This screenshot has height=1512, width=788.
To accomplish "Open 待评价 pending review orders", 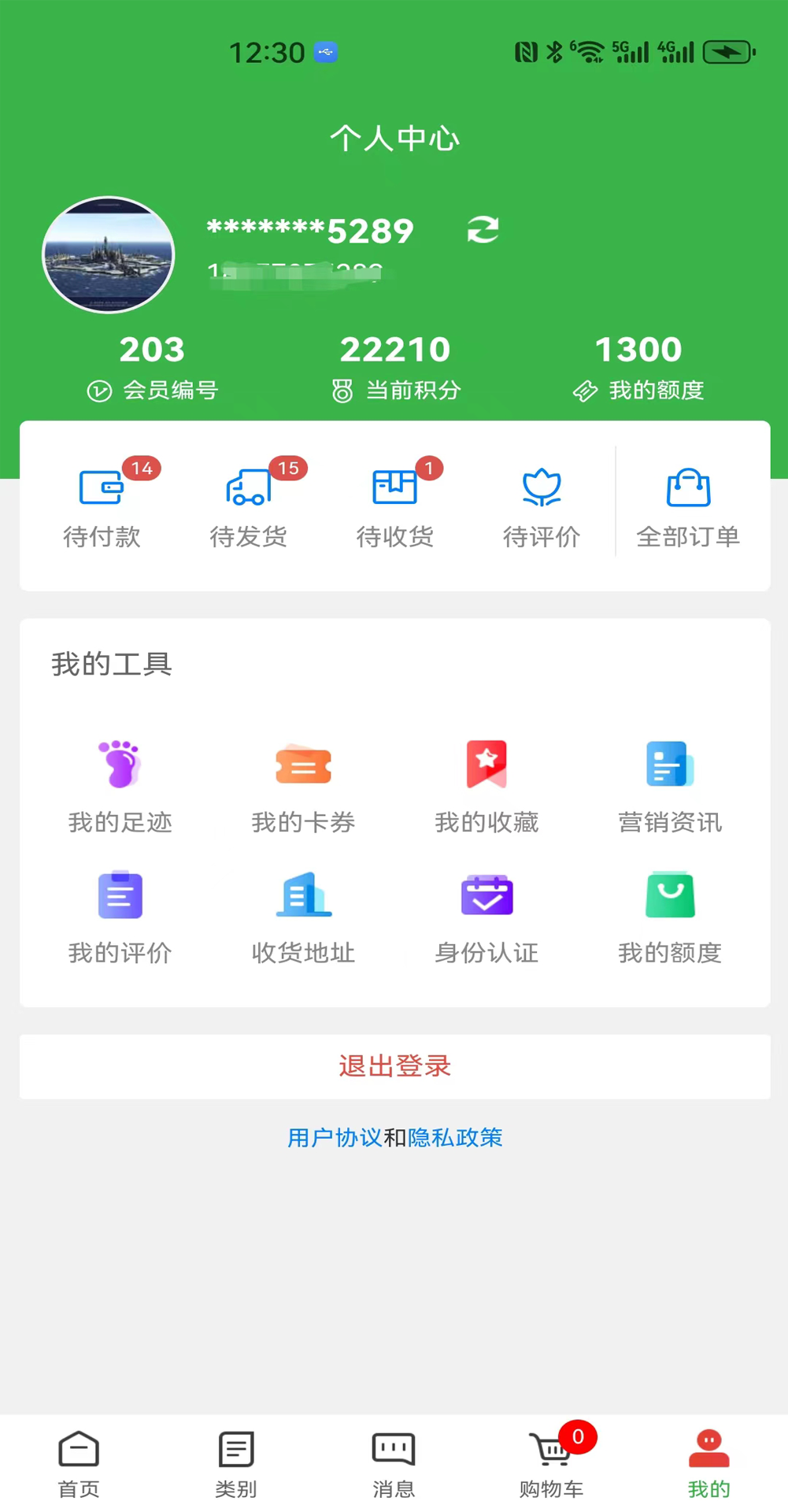I will click(541, 504).
